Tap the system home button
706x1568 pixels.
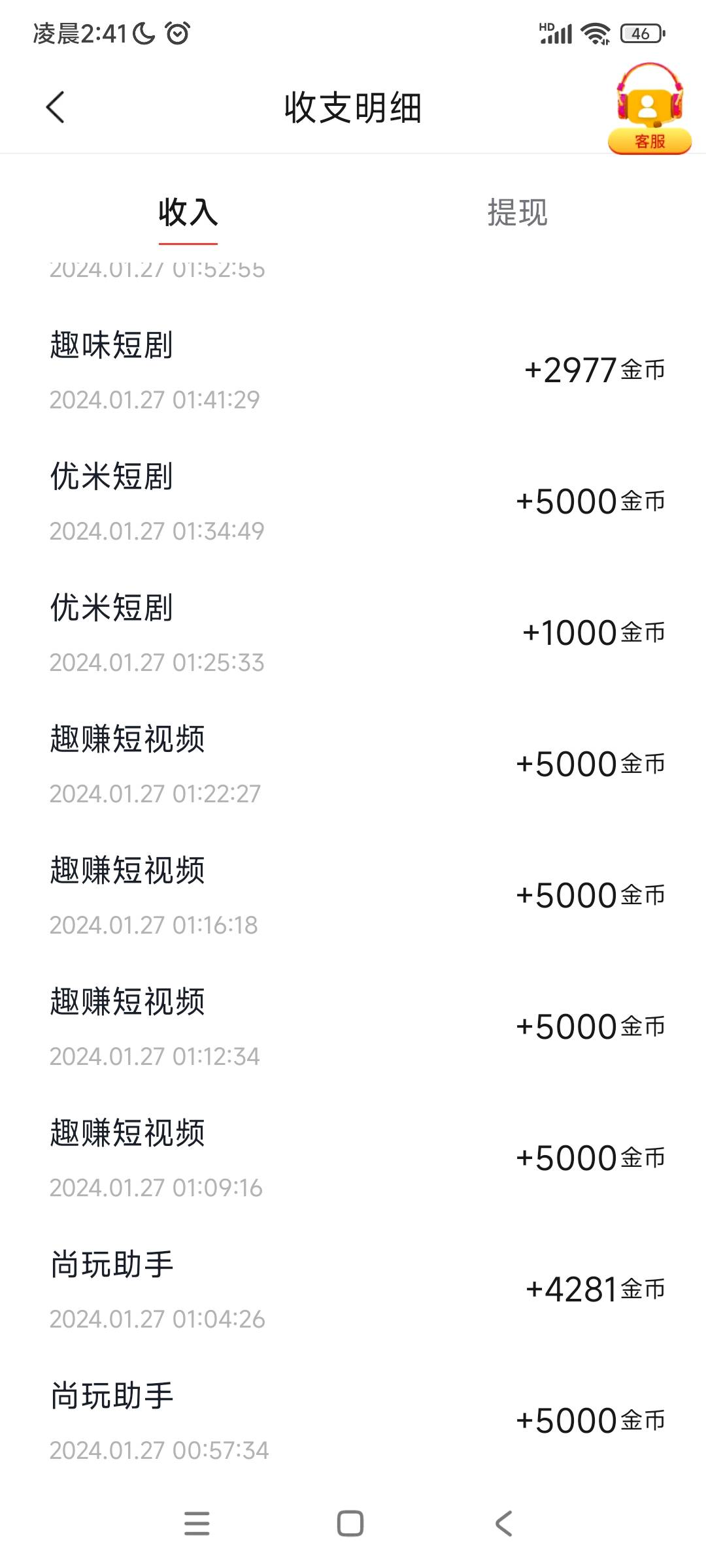coord(350,1524)
